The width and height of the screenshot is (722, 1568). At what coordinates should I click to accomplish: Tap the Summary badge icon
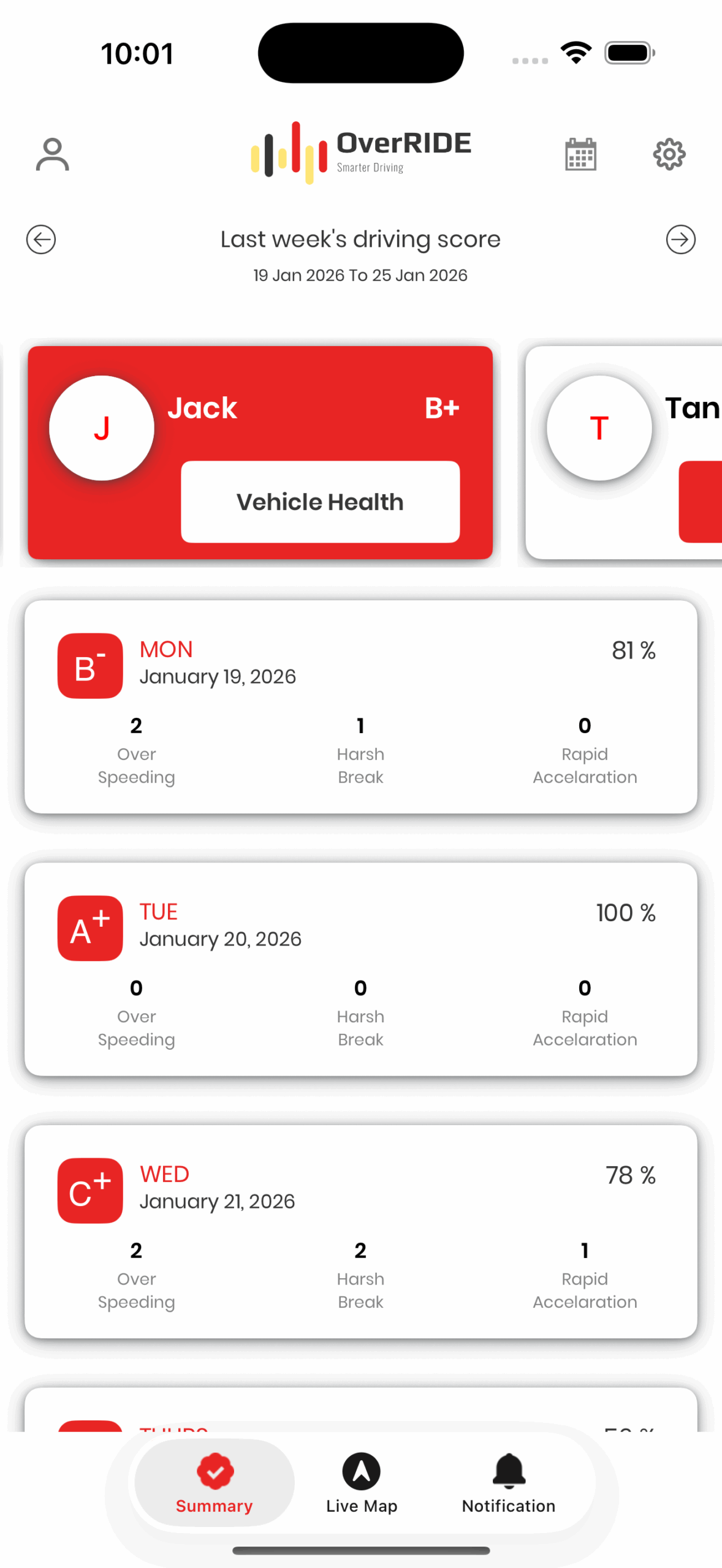[214, 1472]
